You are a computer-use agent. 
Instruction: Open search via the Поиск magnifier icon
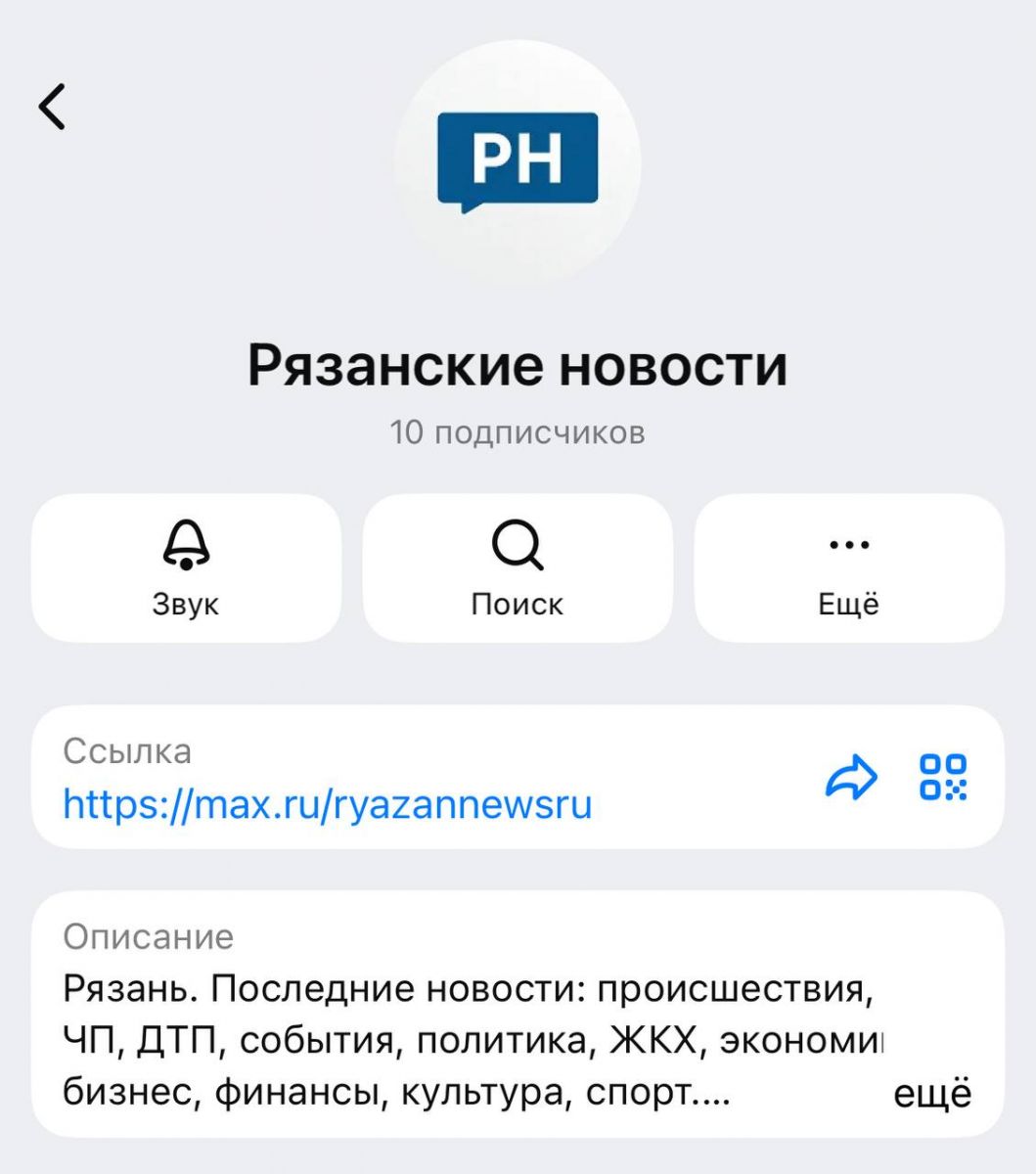point(518,546)
